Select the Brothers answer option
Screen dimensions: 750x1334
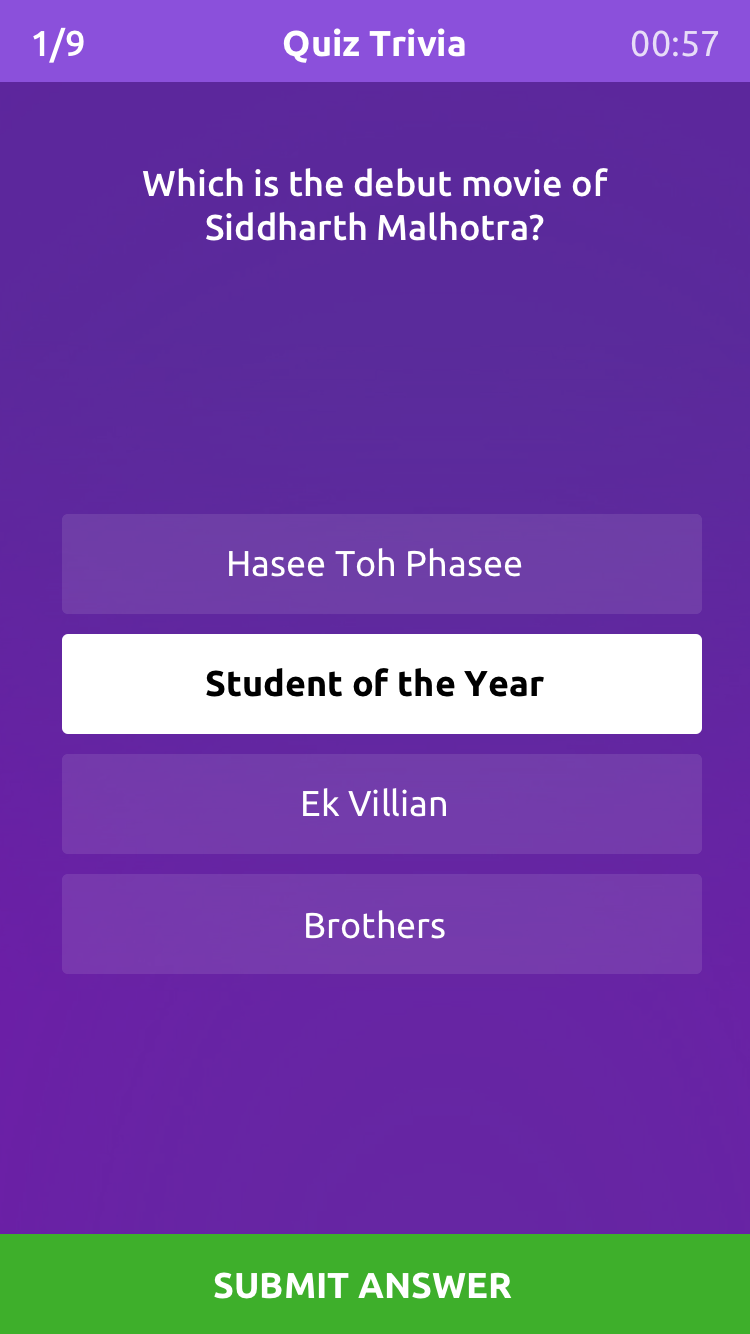click(382, 924)
